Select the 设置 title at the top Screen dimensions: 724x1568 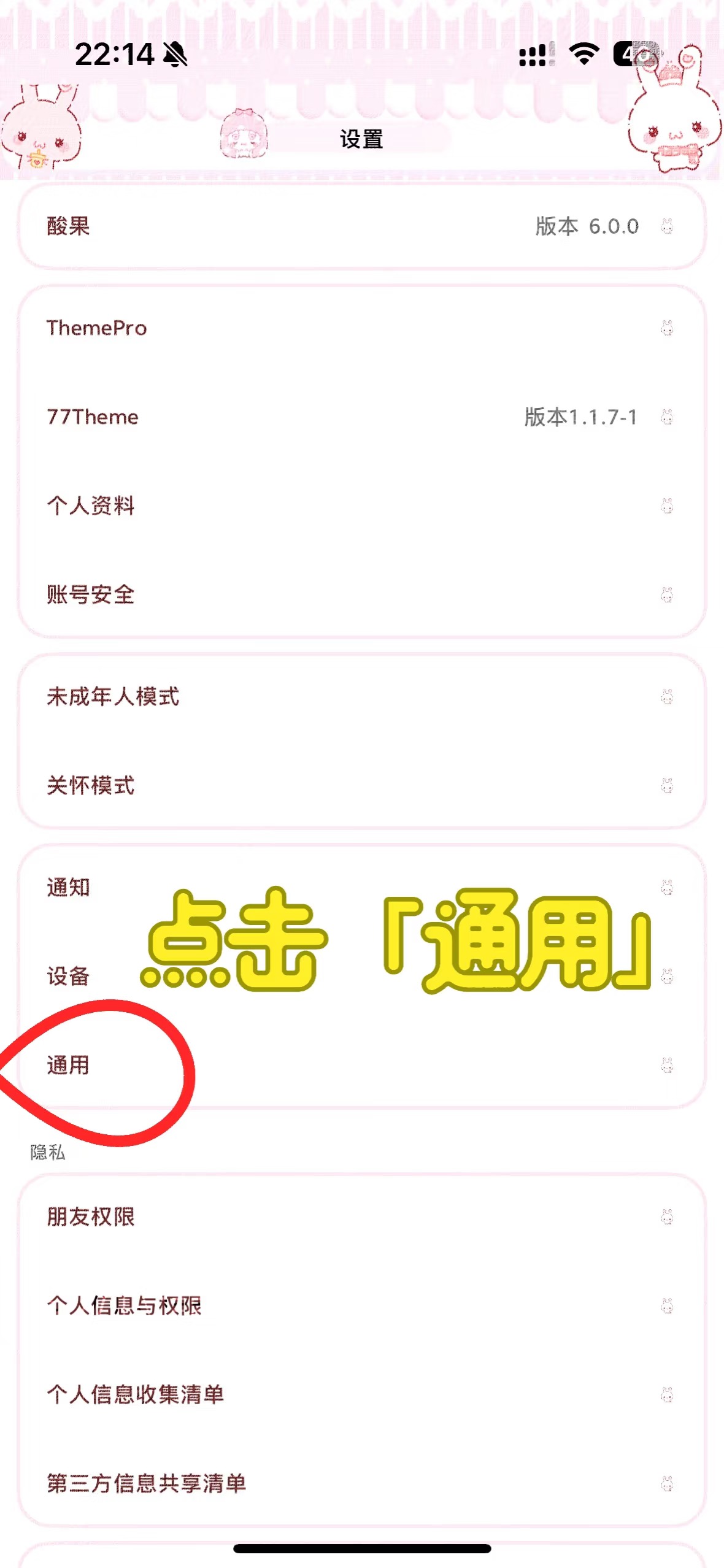(x=361, y=139)
